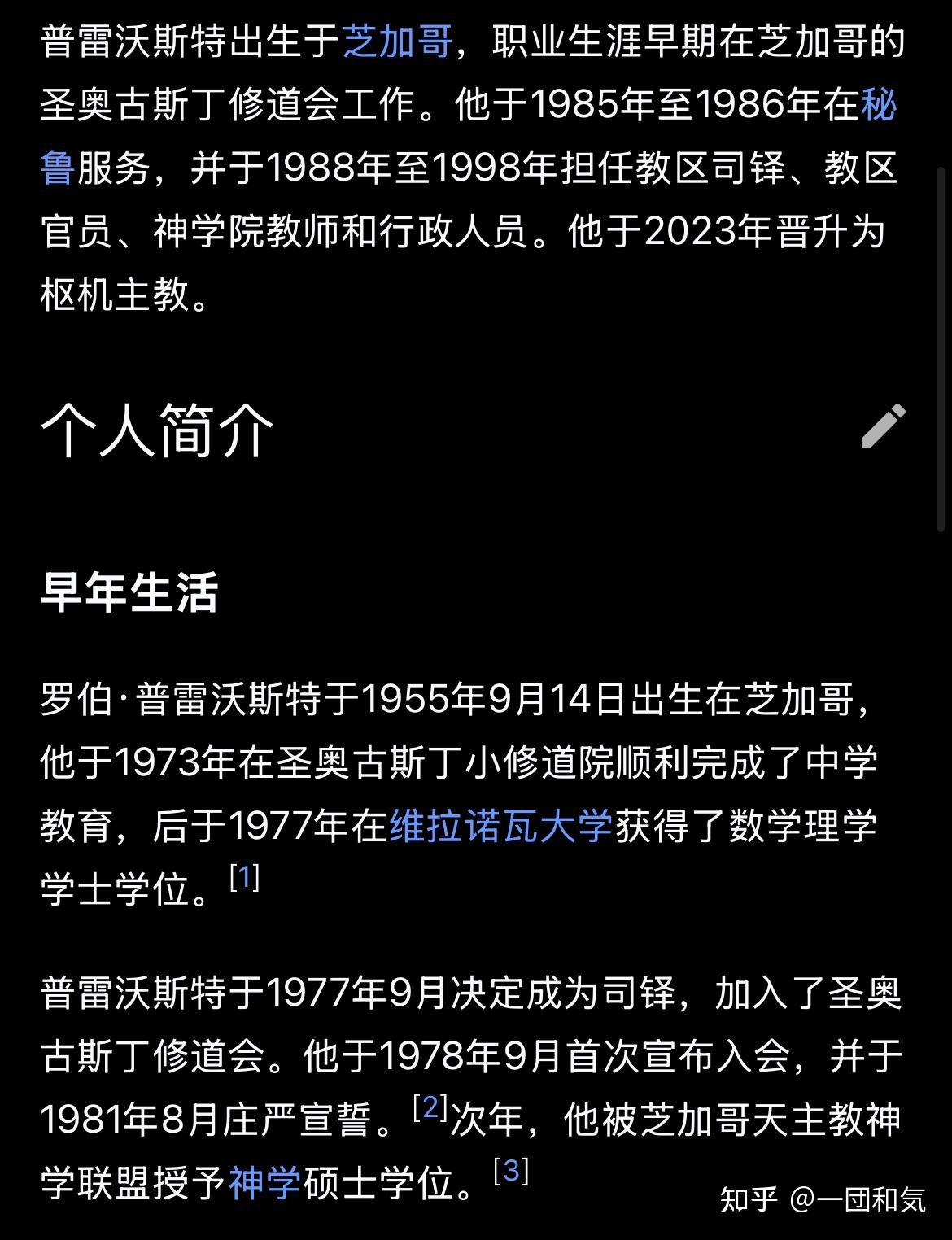
Task: Jump to citation [2]
Action: click(x=430, y=1107)
